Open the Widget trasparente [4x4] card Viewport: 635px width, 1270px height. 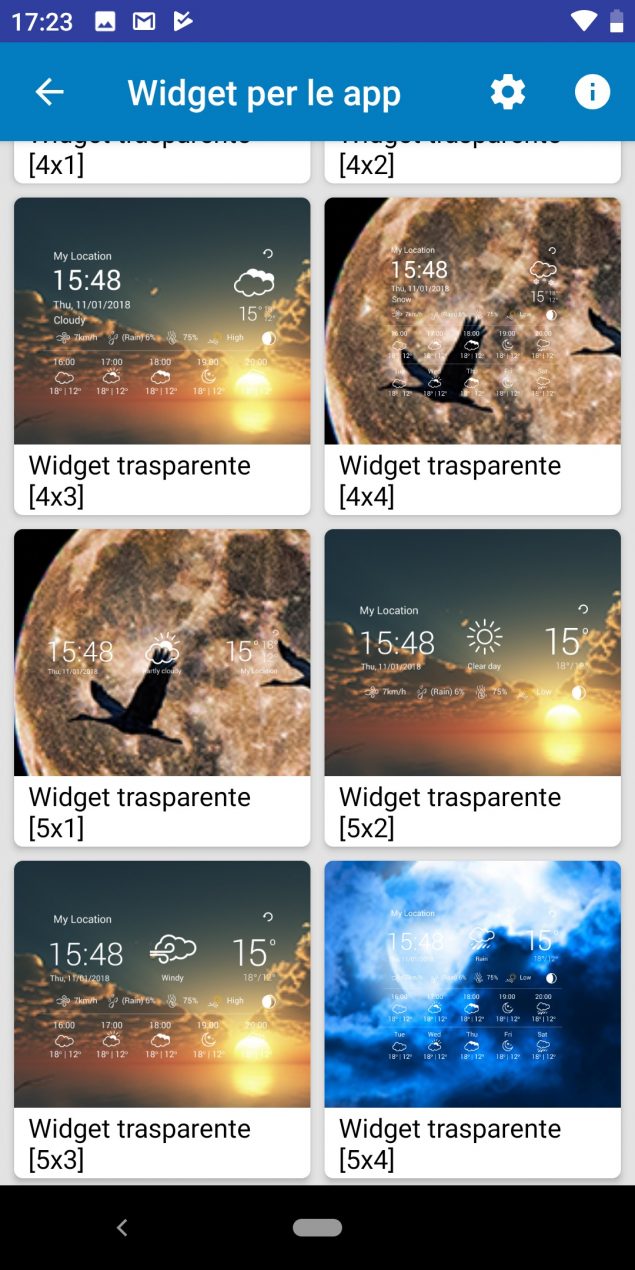472,355
